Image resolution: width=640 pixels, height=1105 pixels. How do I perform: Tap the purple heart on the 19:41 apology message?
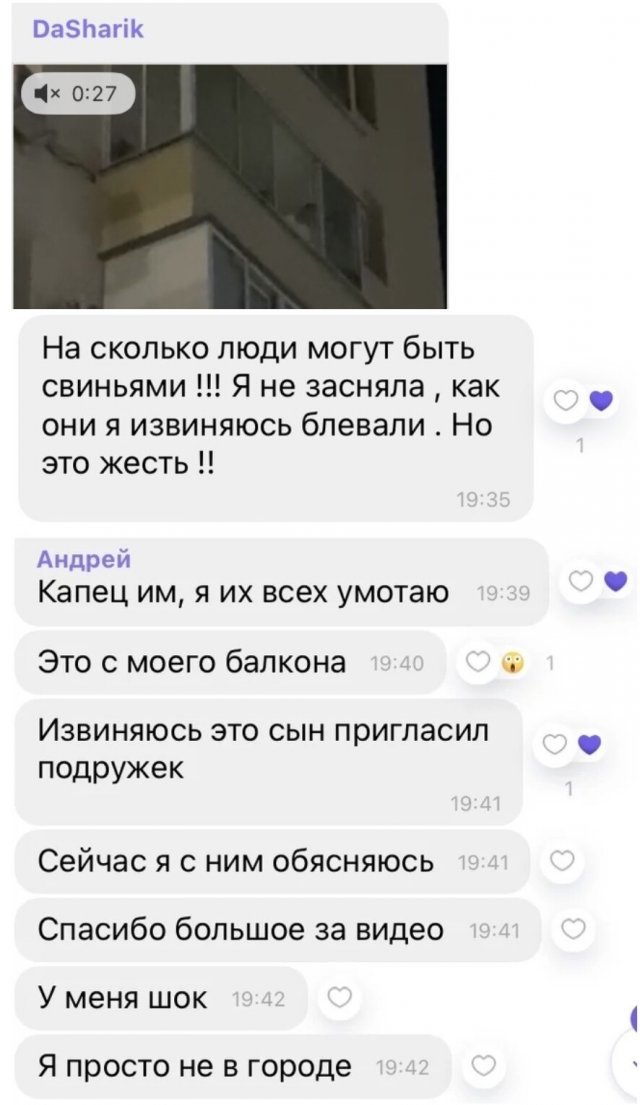click(x=589, y=744)
